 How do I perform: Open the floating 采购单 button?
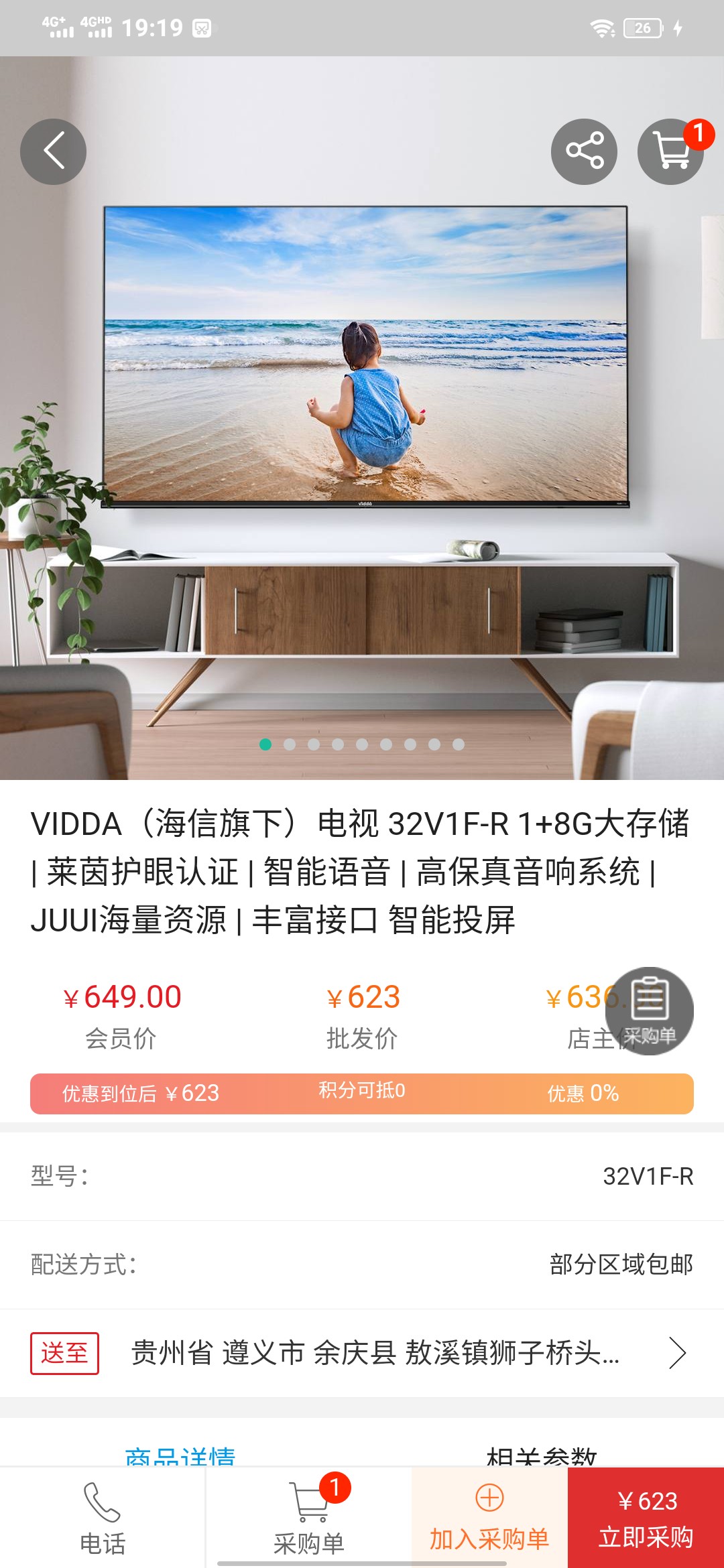pyautogui.click(x=649, y=1010)
